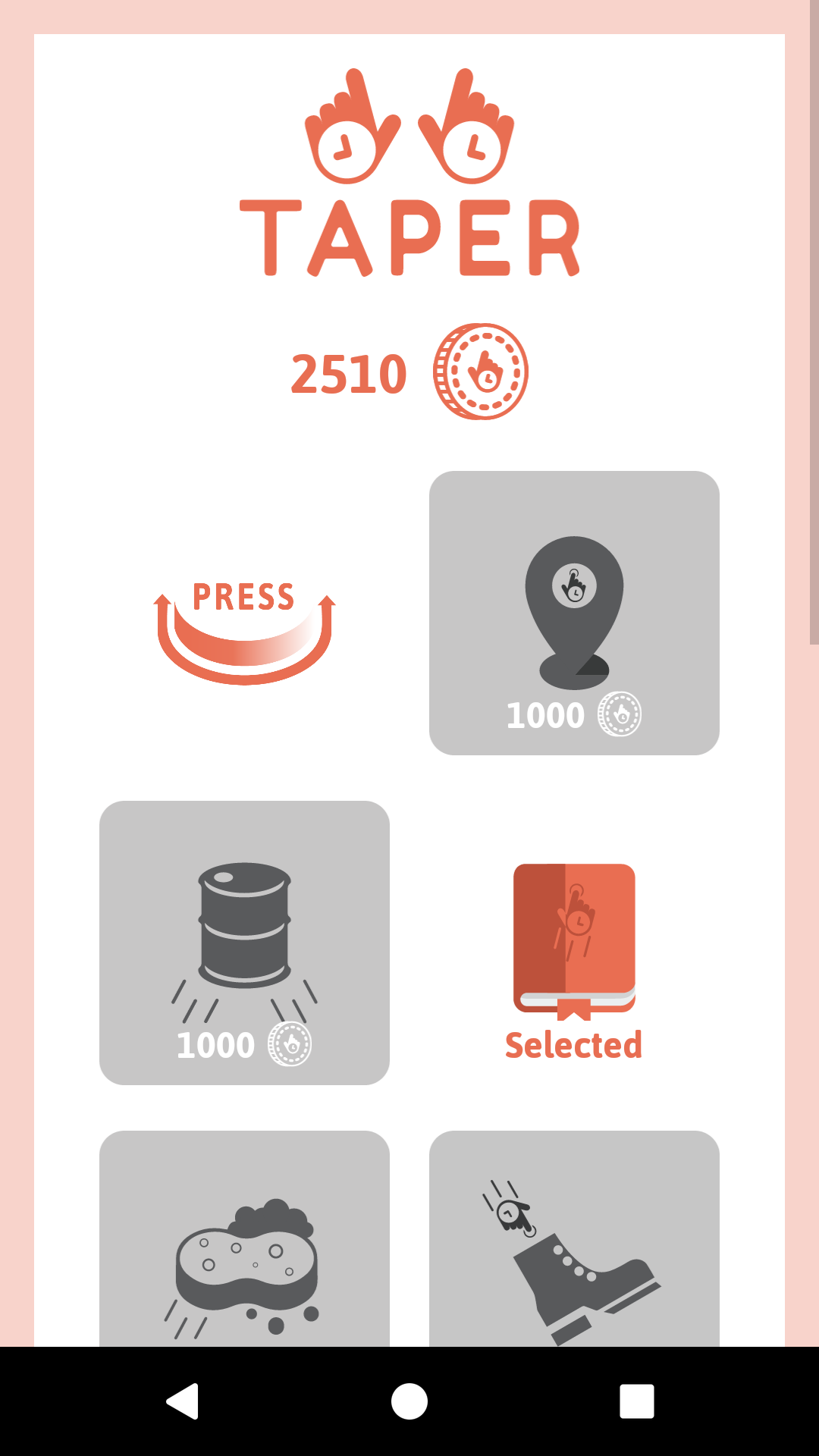The image size is (819, 1456).
Task: Open recent apps from the navigation bar
Action: [x=636, y=1401]
